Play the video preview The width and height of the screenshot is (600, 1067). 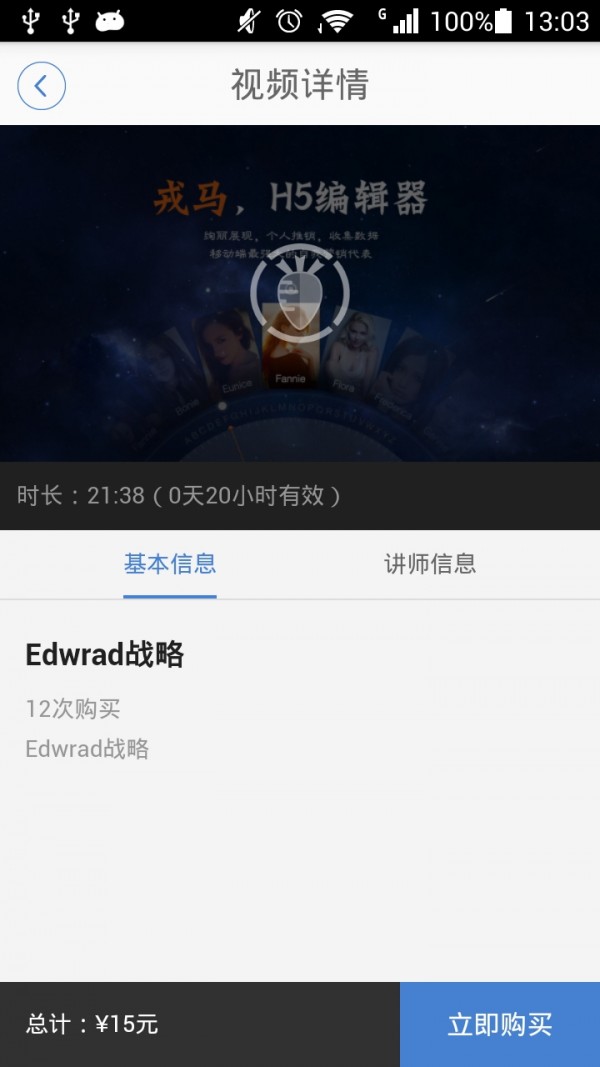click(x=300, y=293)
